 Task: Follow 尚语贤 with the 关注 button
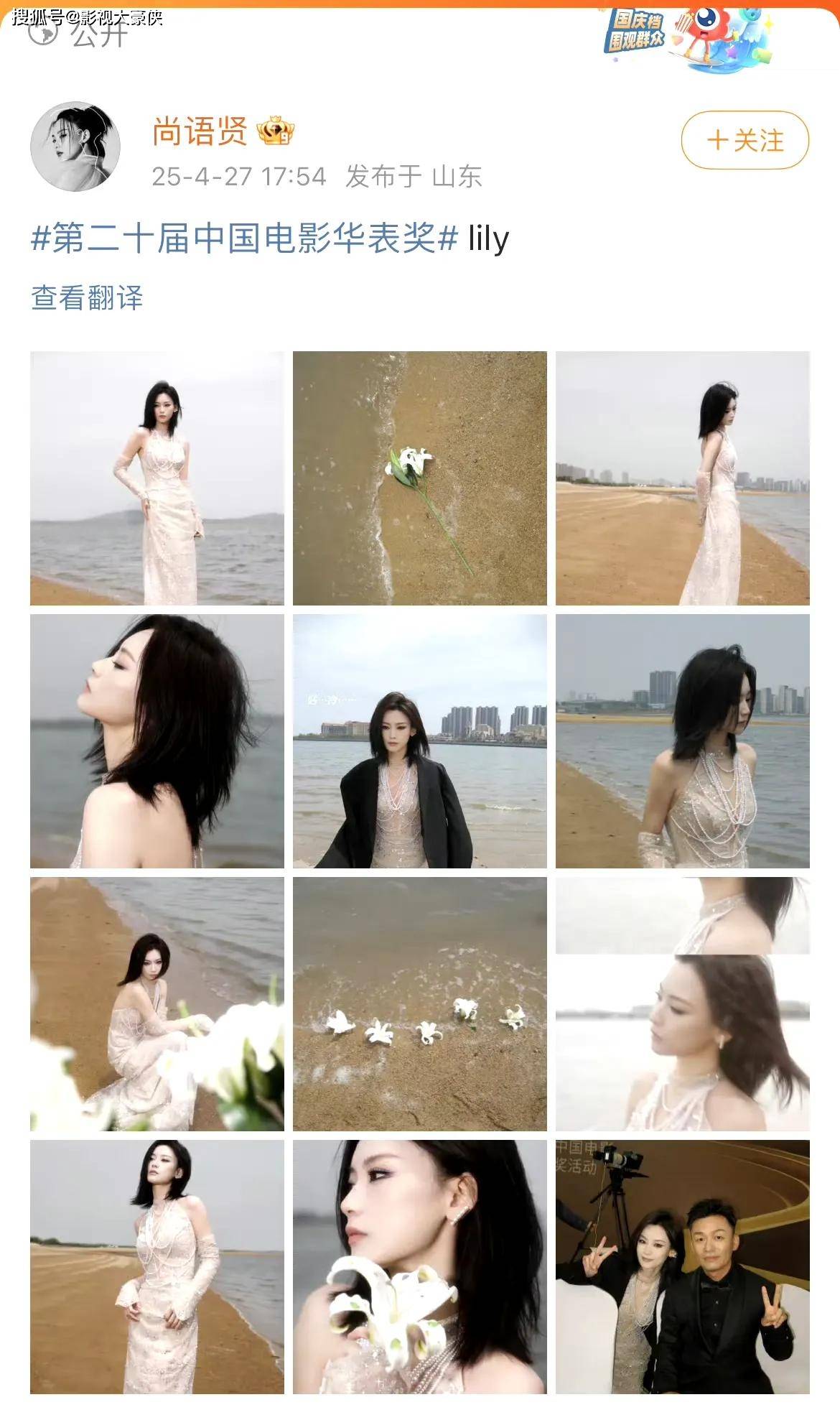point(745,140)
